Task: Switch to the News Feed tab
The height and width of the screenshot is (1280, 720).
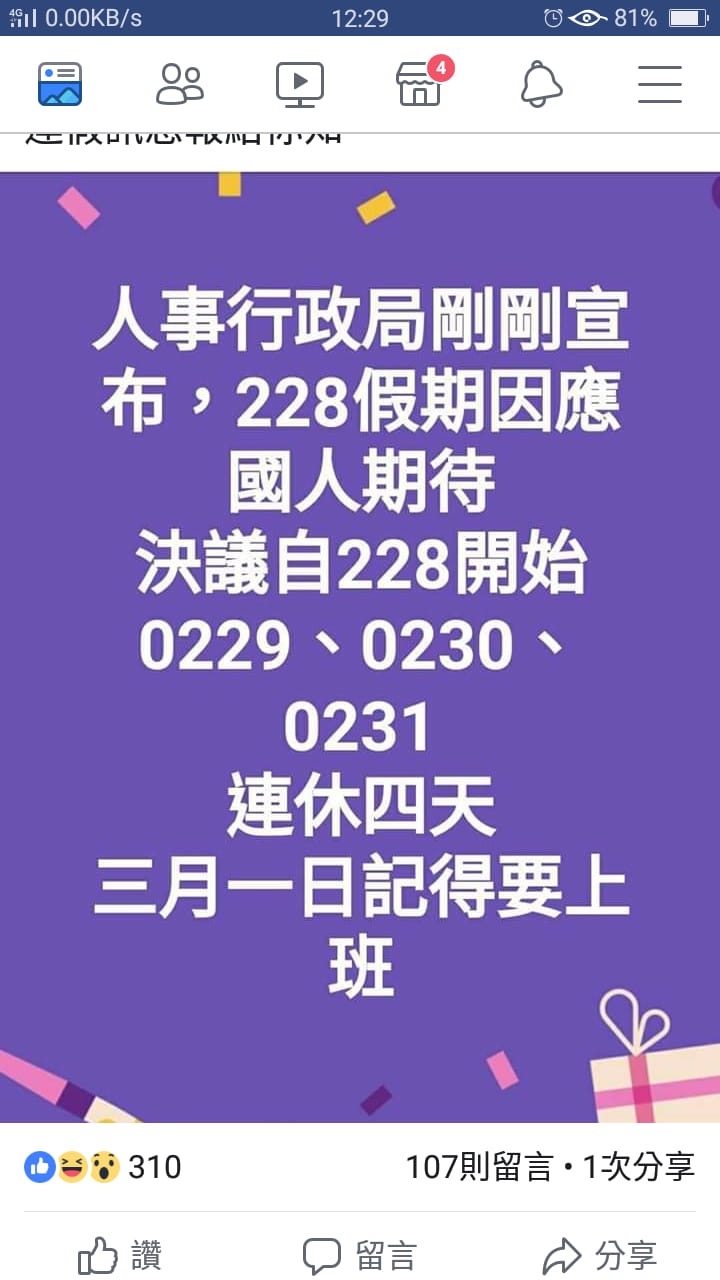Action: (60, 84)
